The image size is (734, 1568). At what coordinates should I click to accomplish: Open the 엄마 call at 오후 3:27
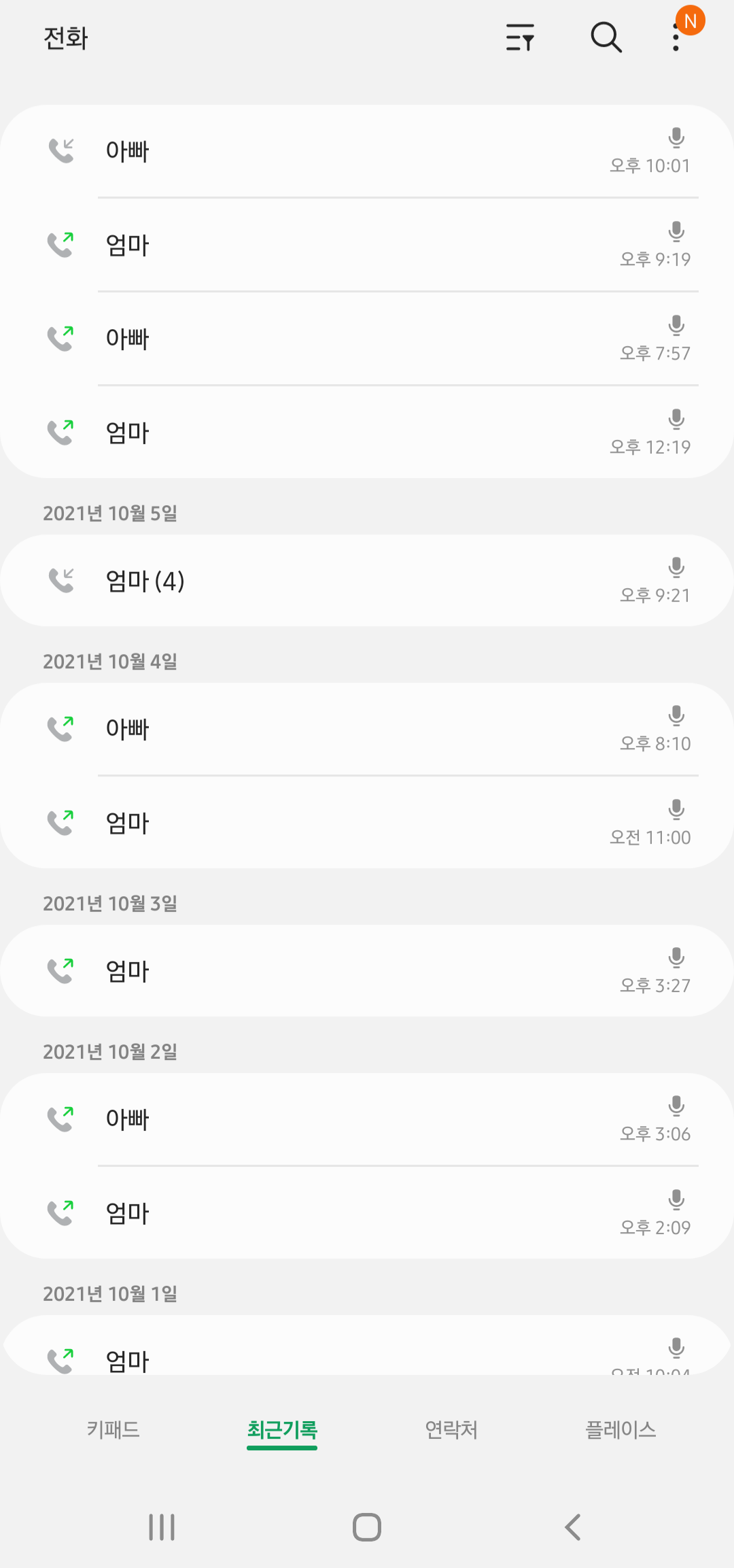(367, 971)
